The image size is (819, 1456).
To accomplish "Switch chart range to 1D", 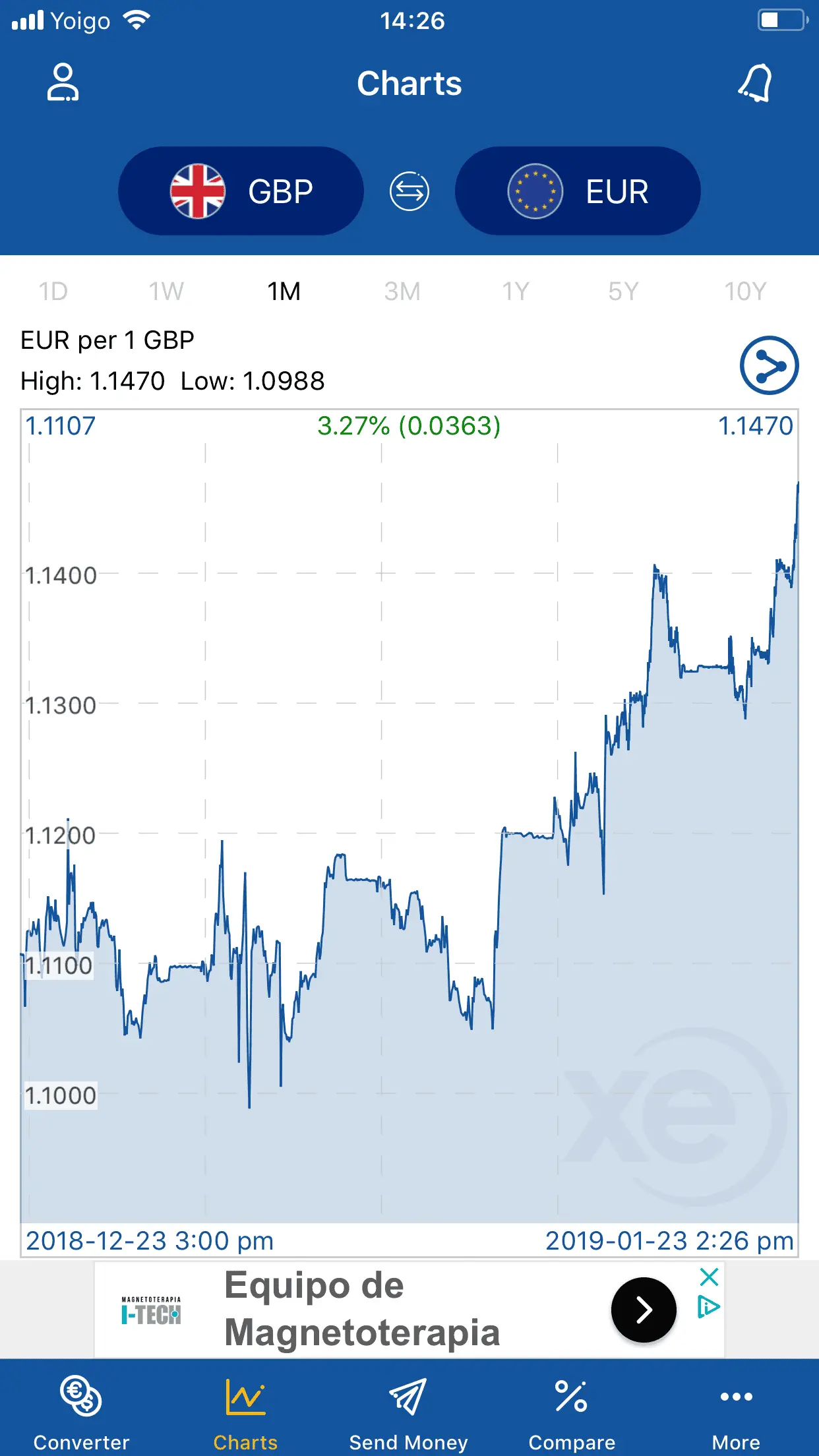I will pyautogui.click(x=53, y=291).
